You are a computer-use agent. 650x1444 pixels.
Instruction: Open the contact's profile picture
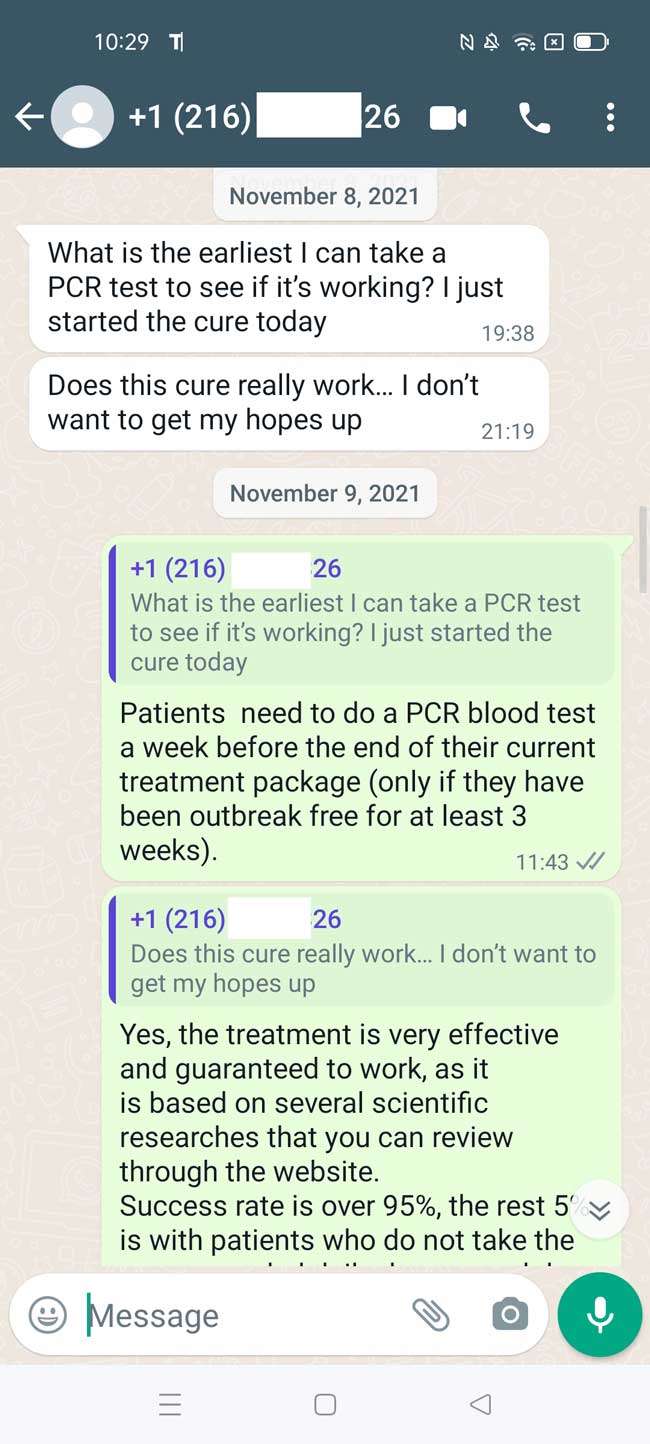82,118
